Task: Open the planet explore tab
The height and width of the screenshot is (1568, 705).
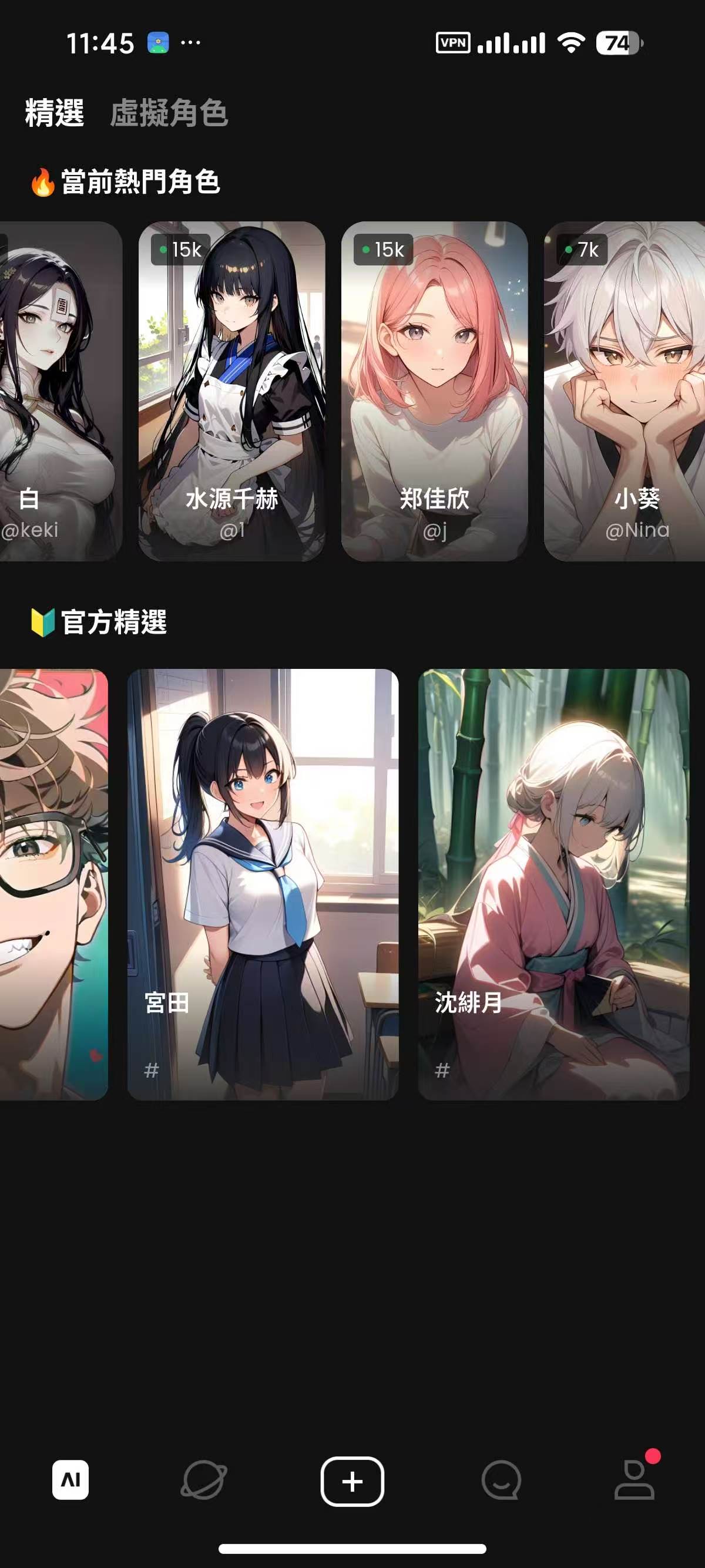Action: coord(204,1480)
